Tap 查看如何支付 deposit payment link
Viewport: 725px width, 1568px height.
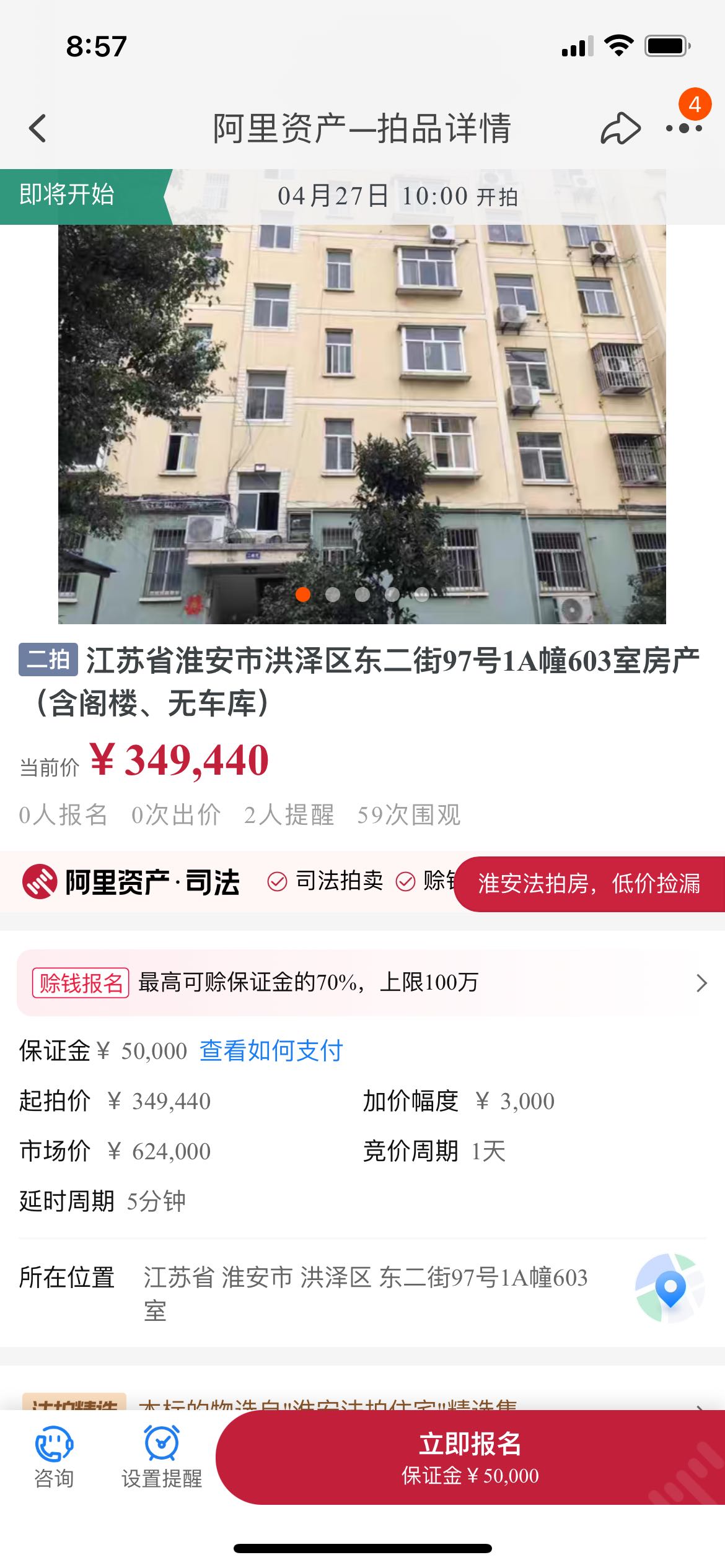271,1051
